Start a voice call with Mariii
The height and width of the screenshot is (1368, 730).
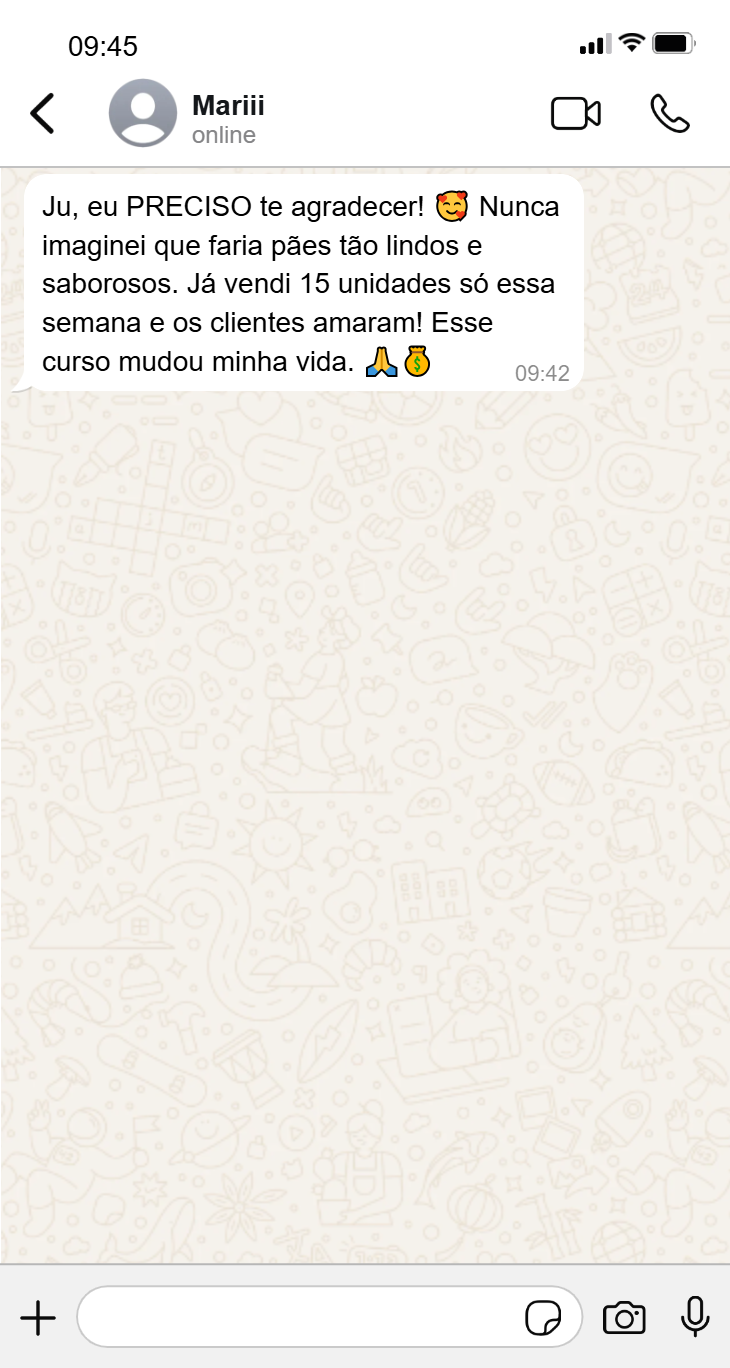coord(669,114)
